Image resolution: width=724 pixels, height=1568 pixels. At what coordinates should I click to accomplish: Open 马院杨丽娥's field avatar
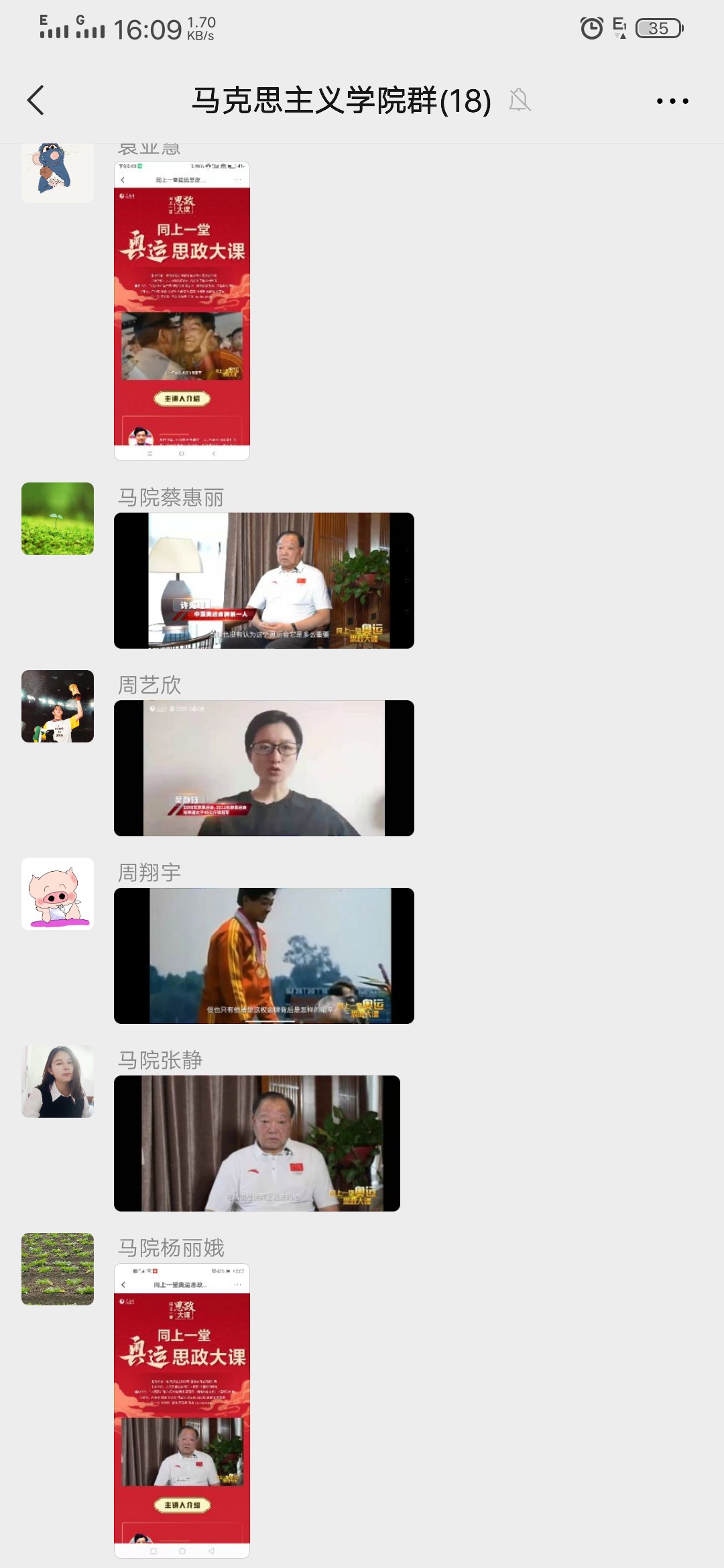point(58,1269)
